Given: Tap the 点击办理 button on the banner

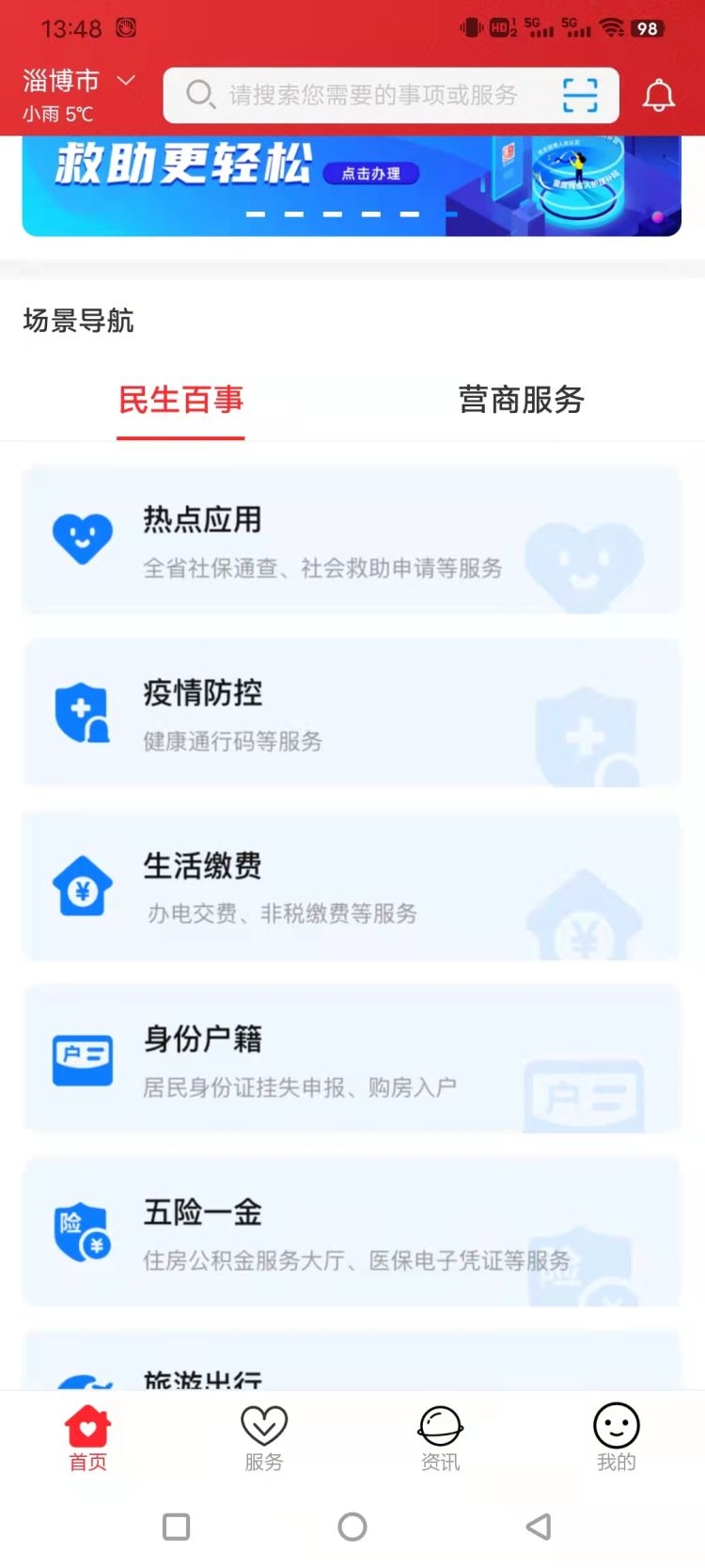Looking at the screenshot, I should click(370, 174).
